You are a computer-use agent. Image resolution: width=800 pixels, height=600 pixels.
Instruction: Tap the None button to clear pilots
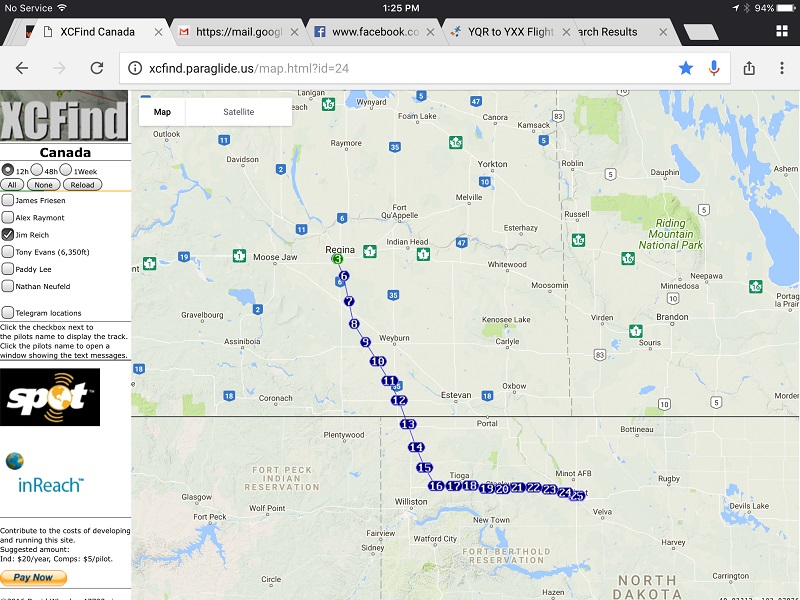click(x=43, y=185)
